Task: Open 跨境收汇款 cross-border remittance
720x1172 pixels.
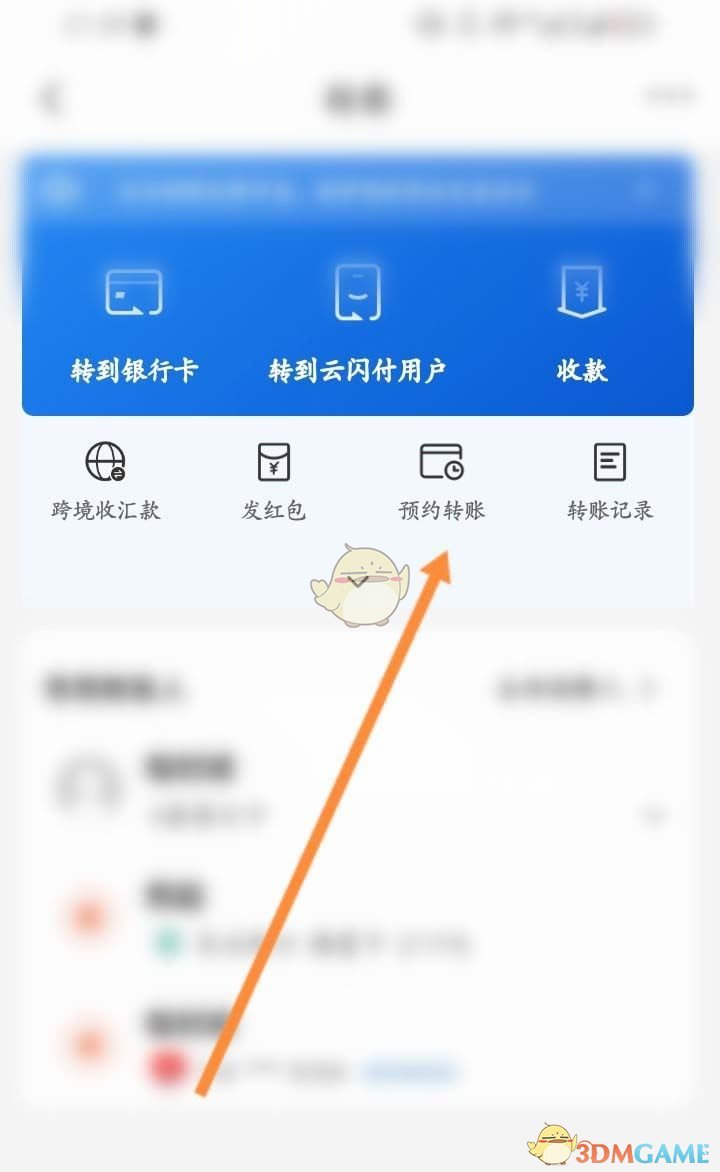Action: (x=105, y=481)
